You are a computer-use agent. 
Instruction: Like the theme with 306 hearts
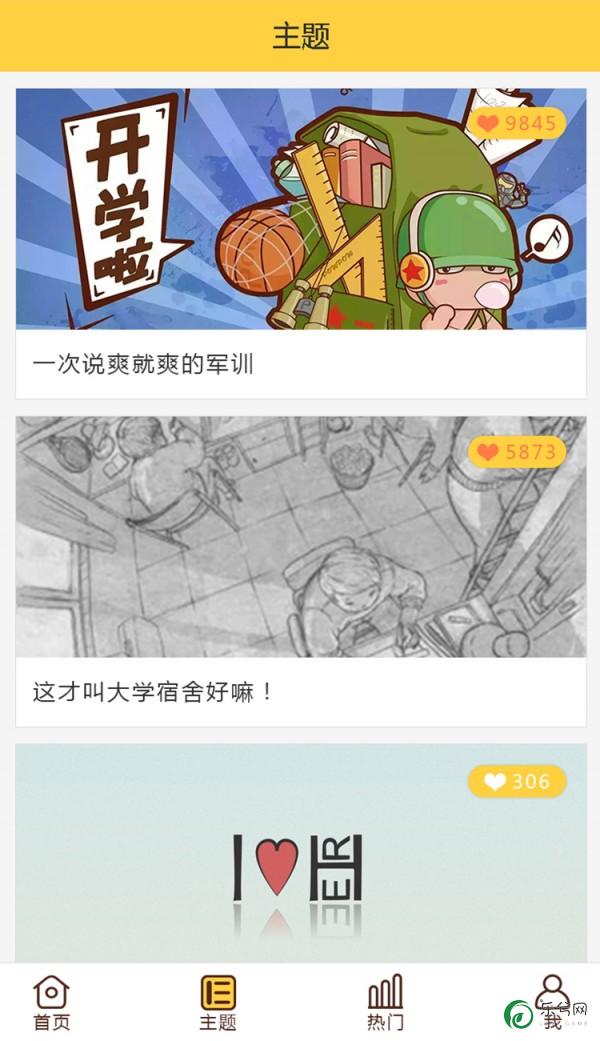517,781
